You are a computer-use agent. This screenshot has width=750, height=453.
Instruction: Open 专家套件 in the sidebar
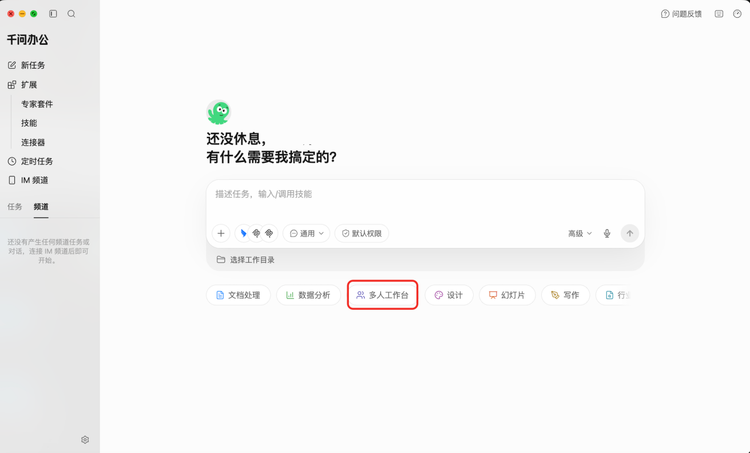(37, 104)
